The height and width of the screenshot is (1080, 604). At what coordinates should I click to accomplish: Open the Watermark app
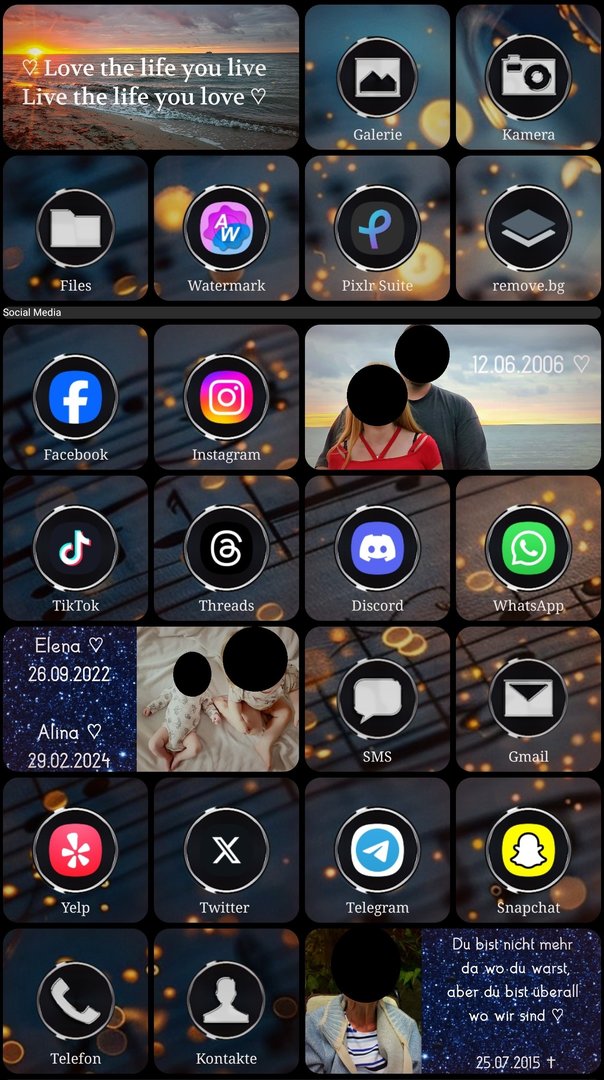pyautogui.click(x=226, y=229)
